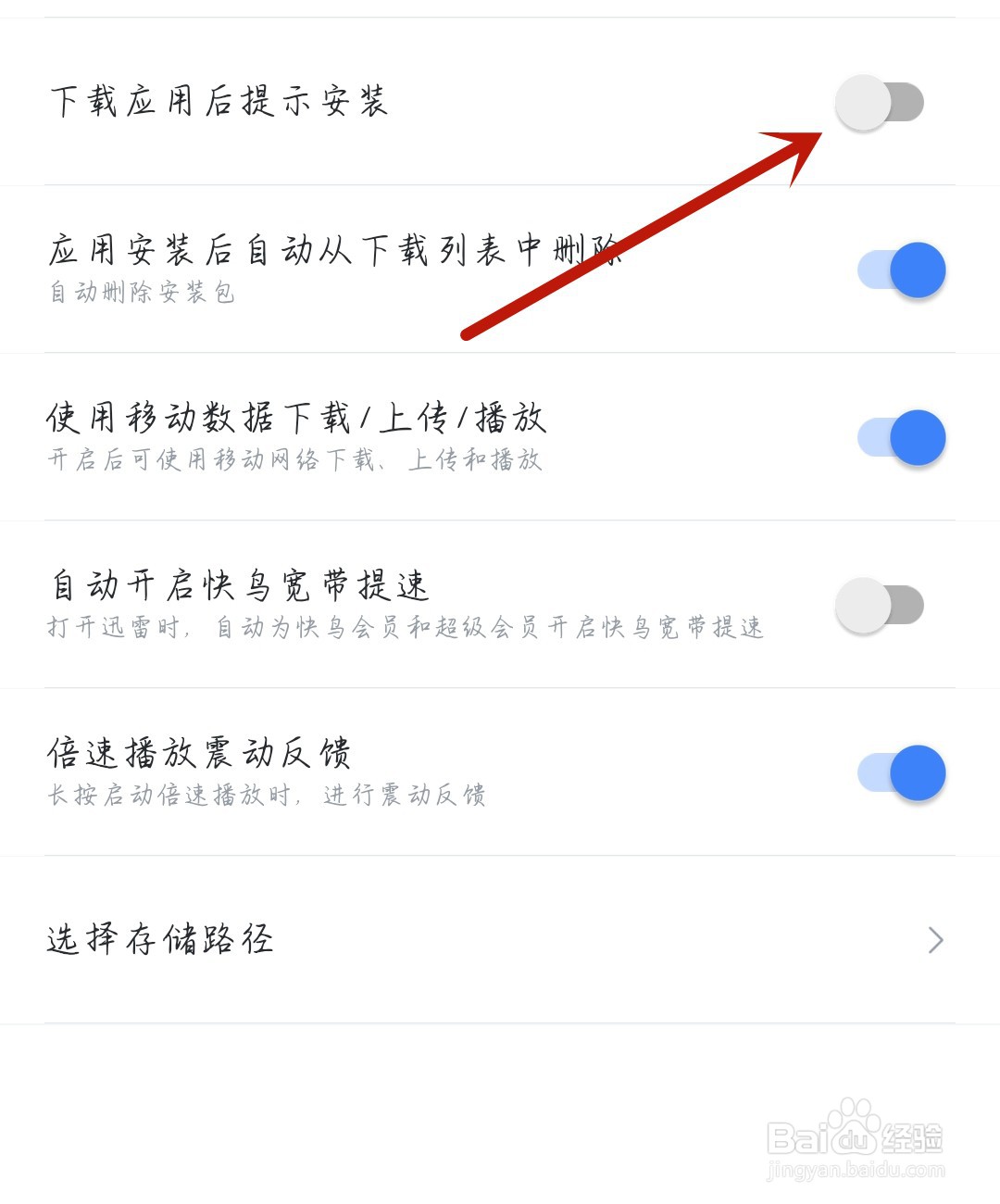Tap the 使用移动数据下载/上传/播放 setting text
The width and height of the screenshot is (1000, 1204).
[x=296, y=419]
